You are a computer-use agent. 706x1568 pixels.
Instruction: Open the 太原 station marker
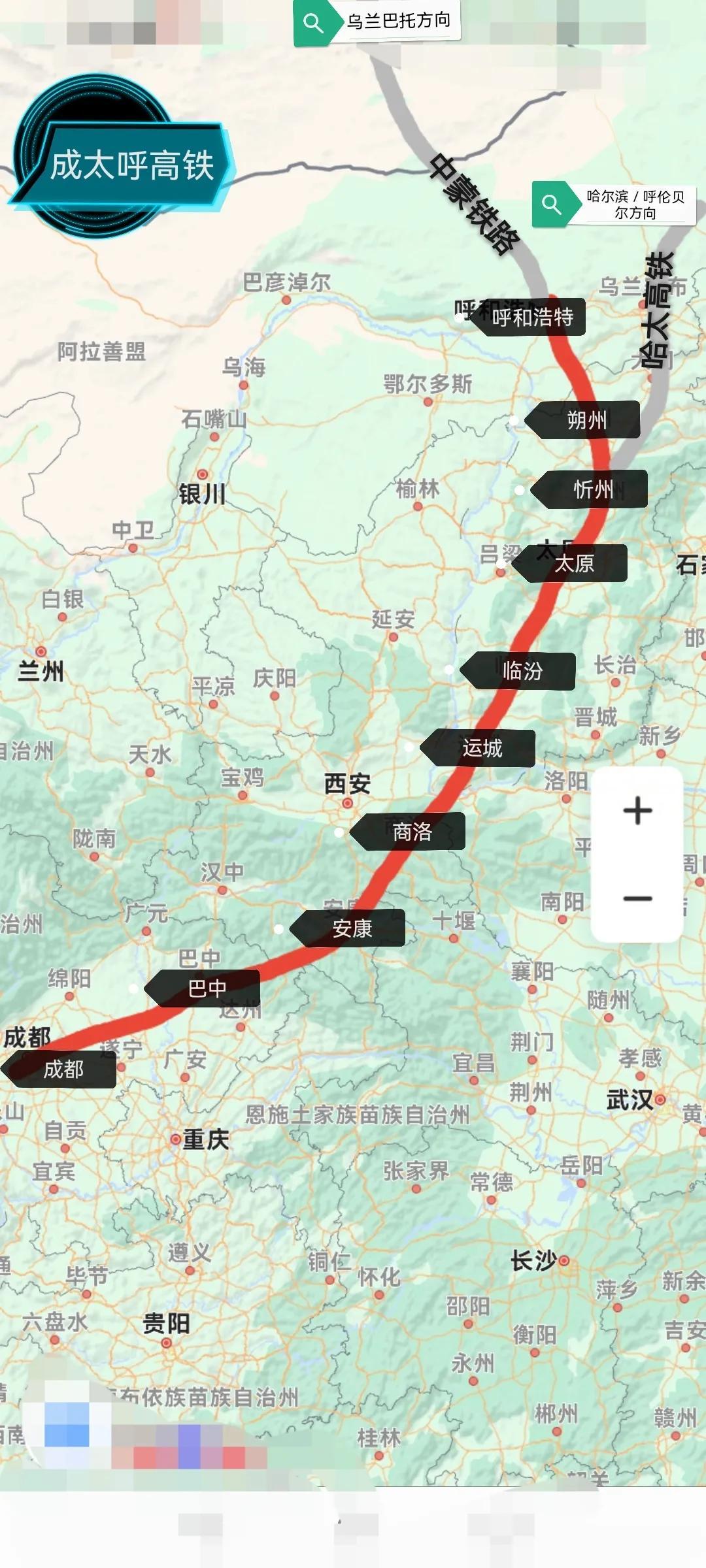click(x=569, y=563)
